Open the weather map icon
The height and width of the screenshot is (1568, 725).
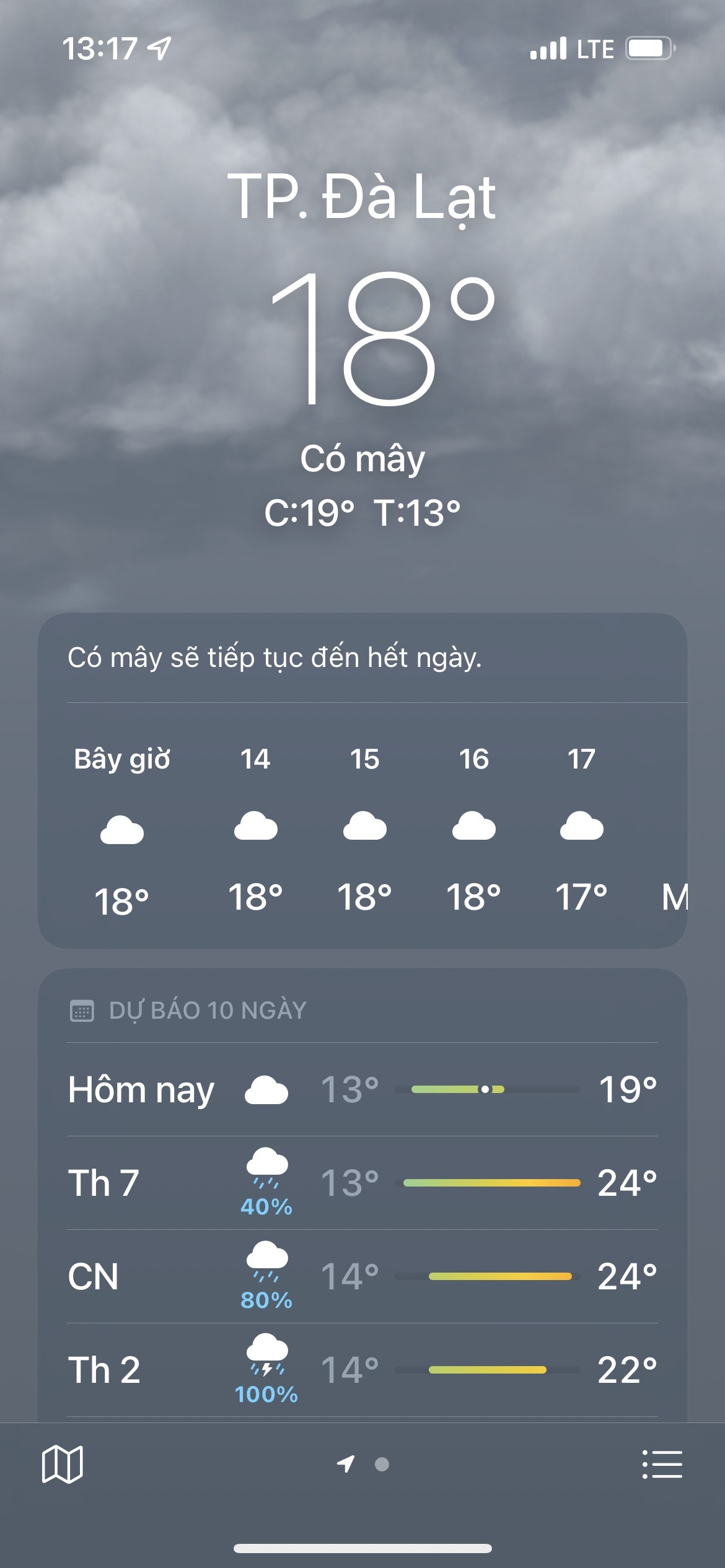click(x=62, y=1465)
